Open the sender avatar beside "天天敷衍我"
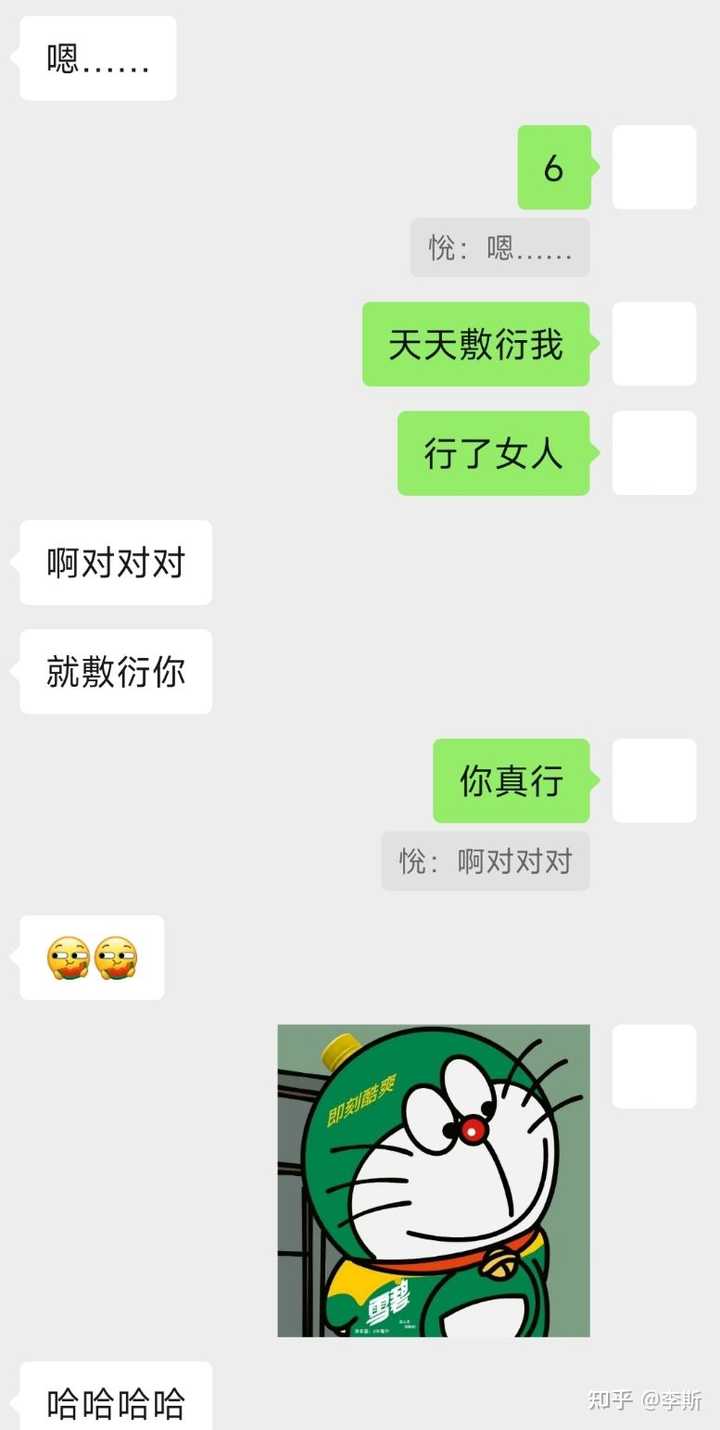Screen dimensions: 720x1430 (x=654, y=344)
